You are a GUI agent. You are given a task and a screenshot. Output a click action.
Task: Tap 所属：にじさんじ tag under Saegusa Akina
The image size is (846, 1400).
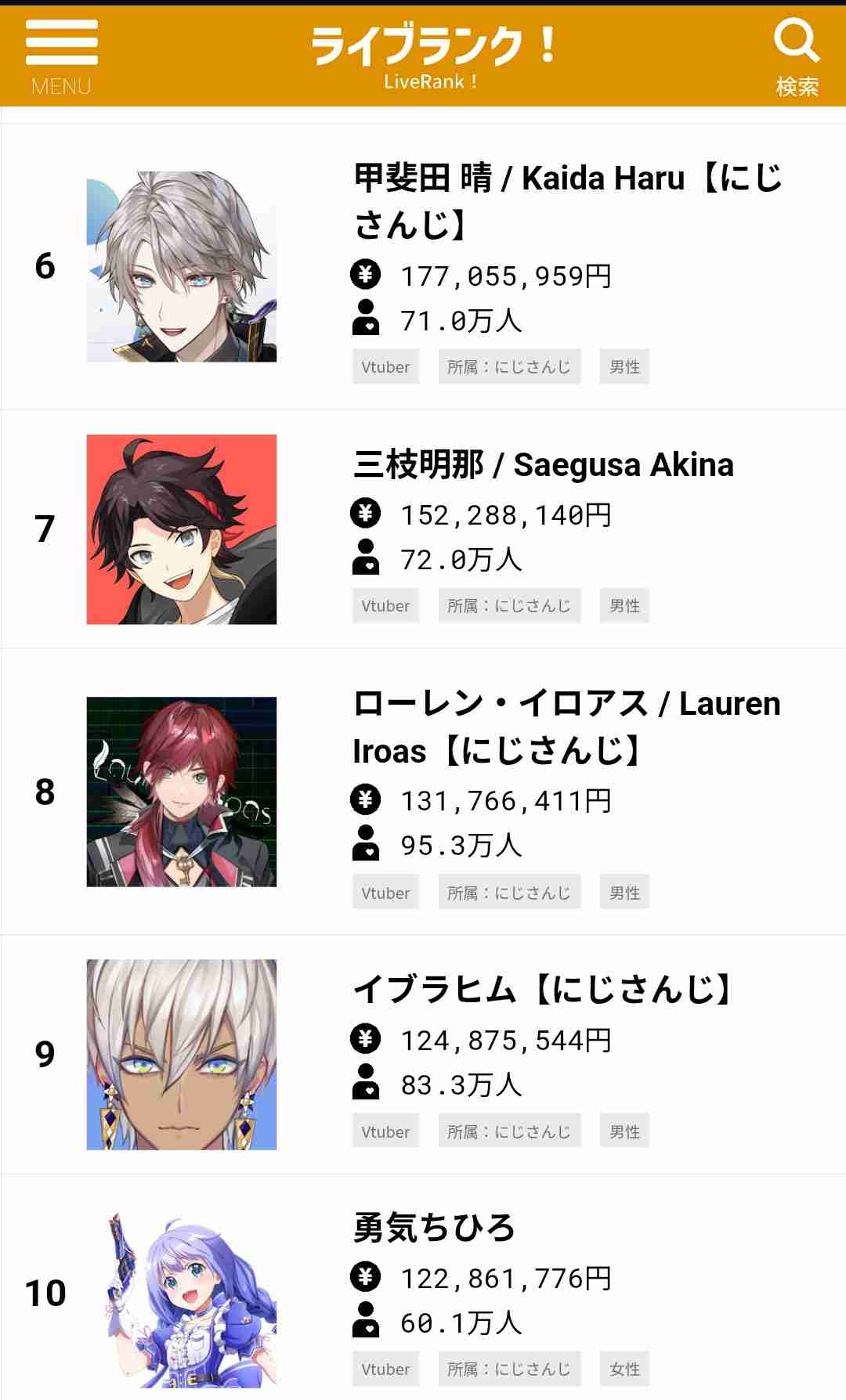pos(509,606)
